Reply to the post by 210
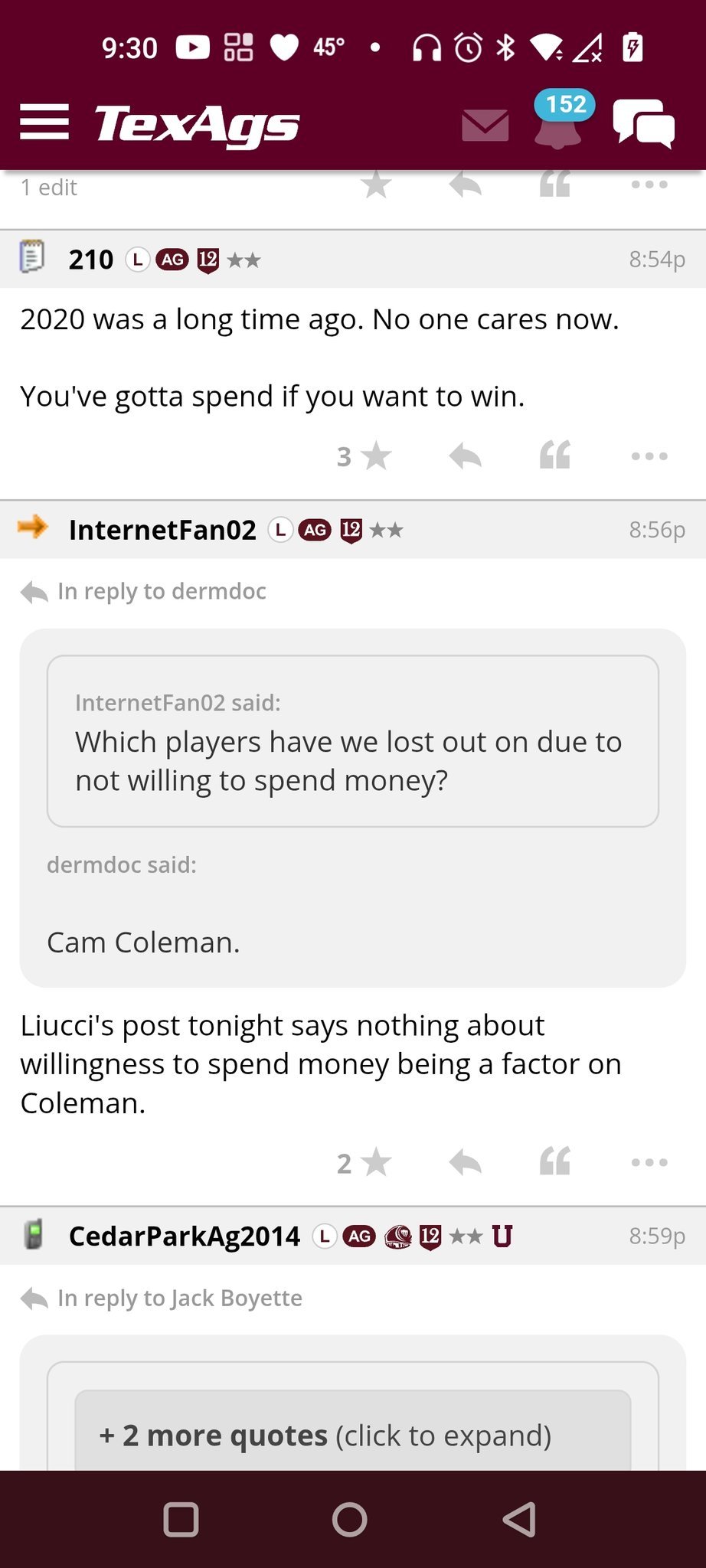The height and width of the screenshot is (1568, 706). (x=465, y=457)
